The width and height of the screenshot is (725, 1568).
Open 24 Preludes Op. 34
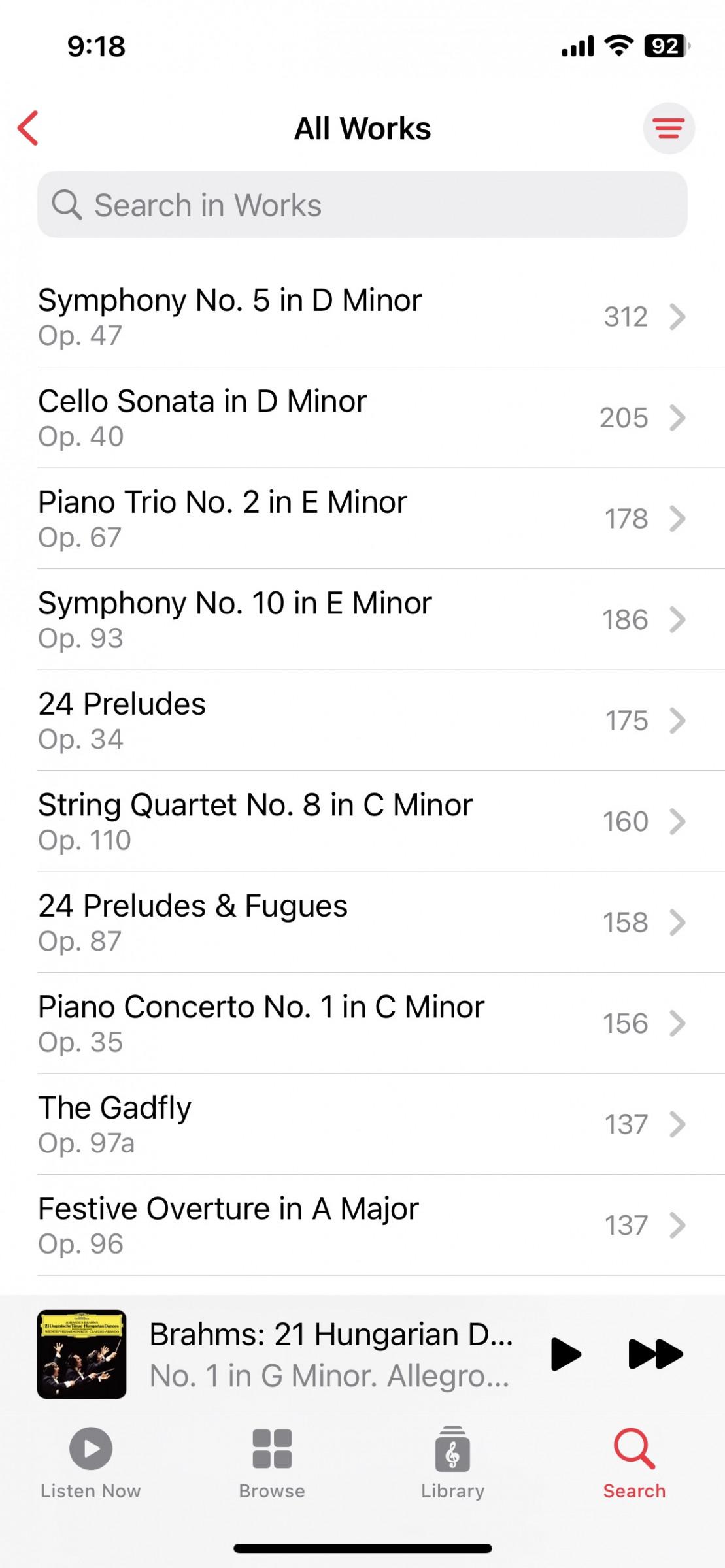coord(362,721)
